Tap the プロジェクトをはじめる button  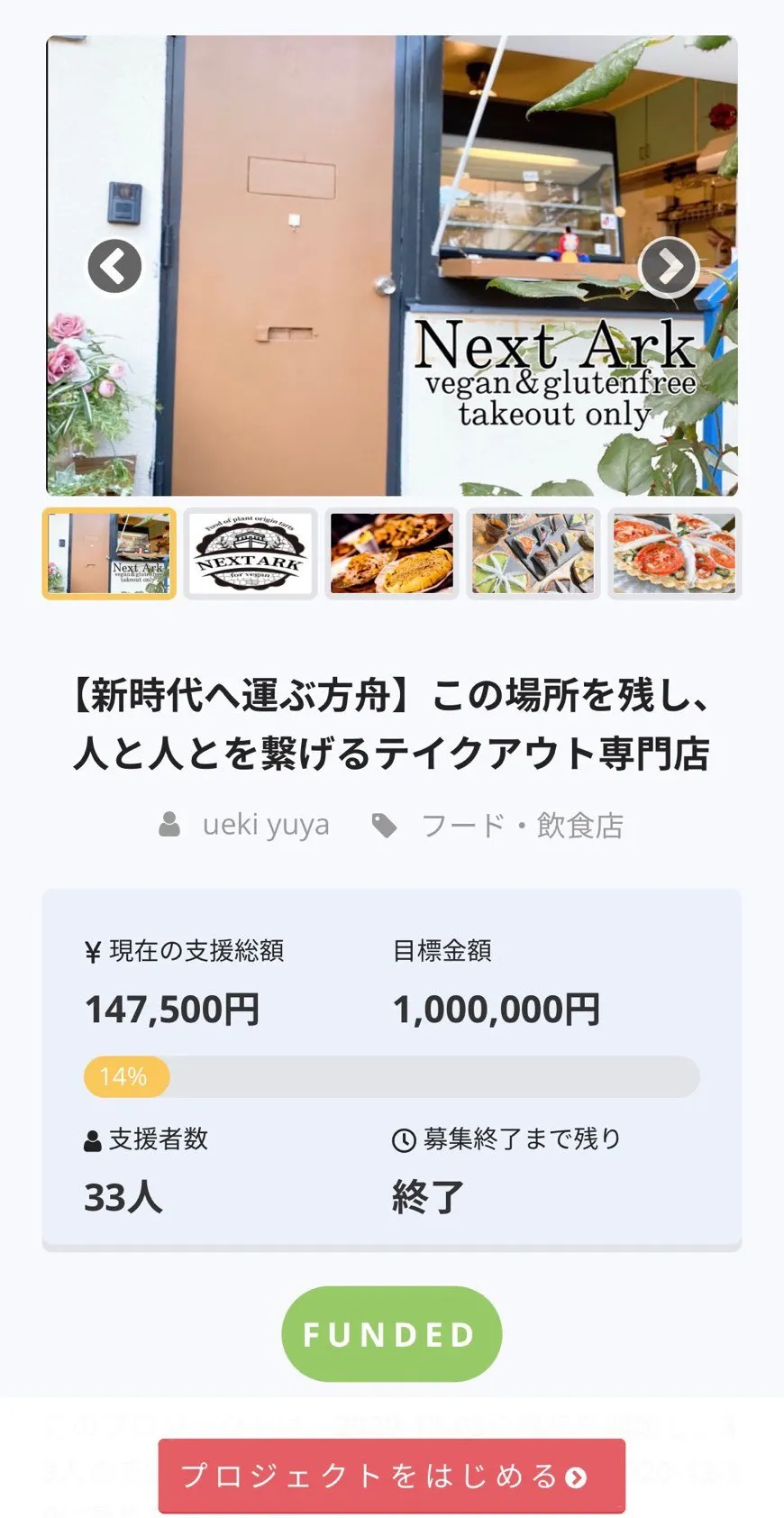pos(391,1476)
